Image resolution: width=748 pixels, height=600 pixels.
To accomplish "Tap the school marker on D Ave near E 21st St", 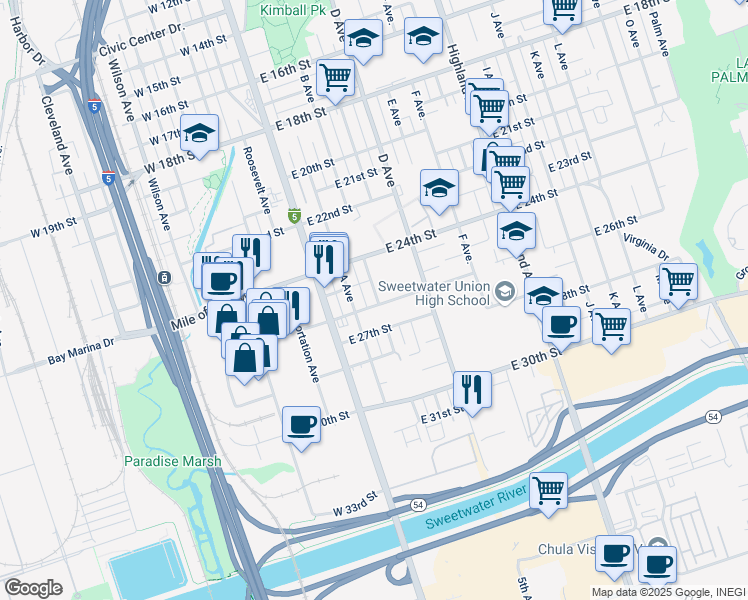I will 438,188.
